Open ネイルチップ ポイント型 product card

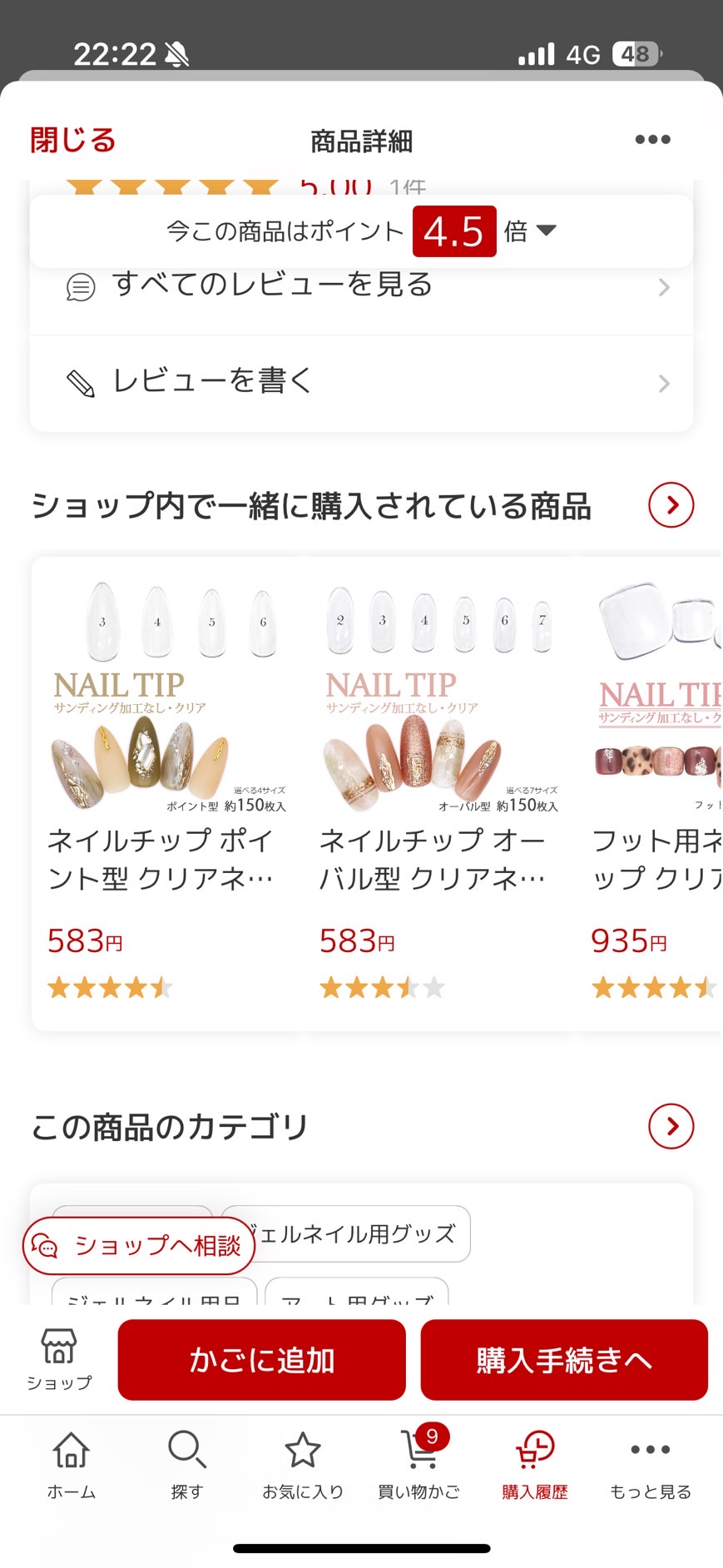point(168,791)
